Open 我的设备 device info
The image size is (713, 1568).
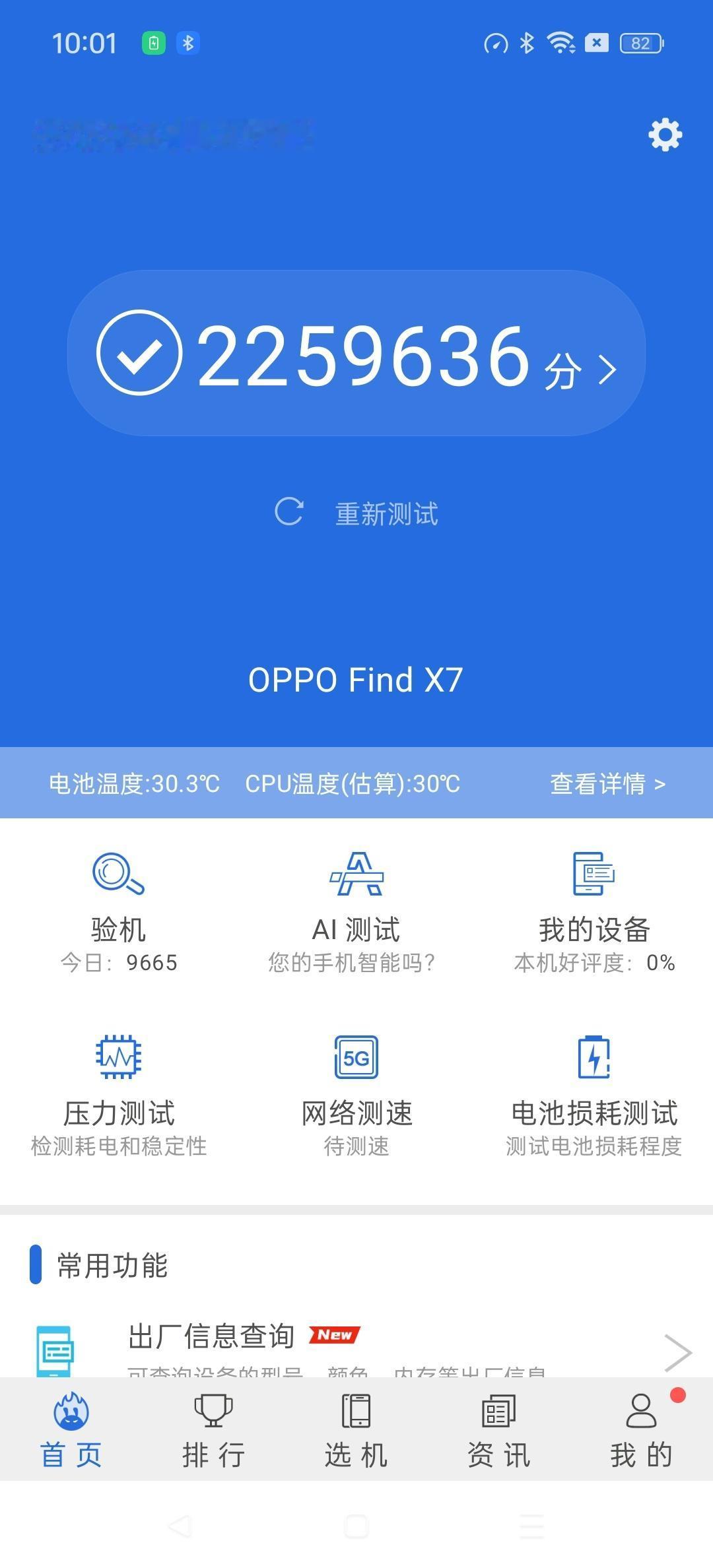(x=594, y=912)
